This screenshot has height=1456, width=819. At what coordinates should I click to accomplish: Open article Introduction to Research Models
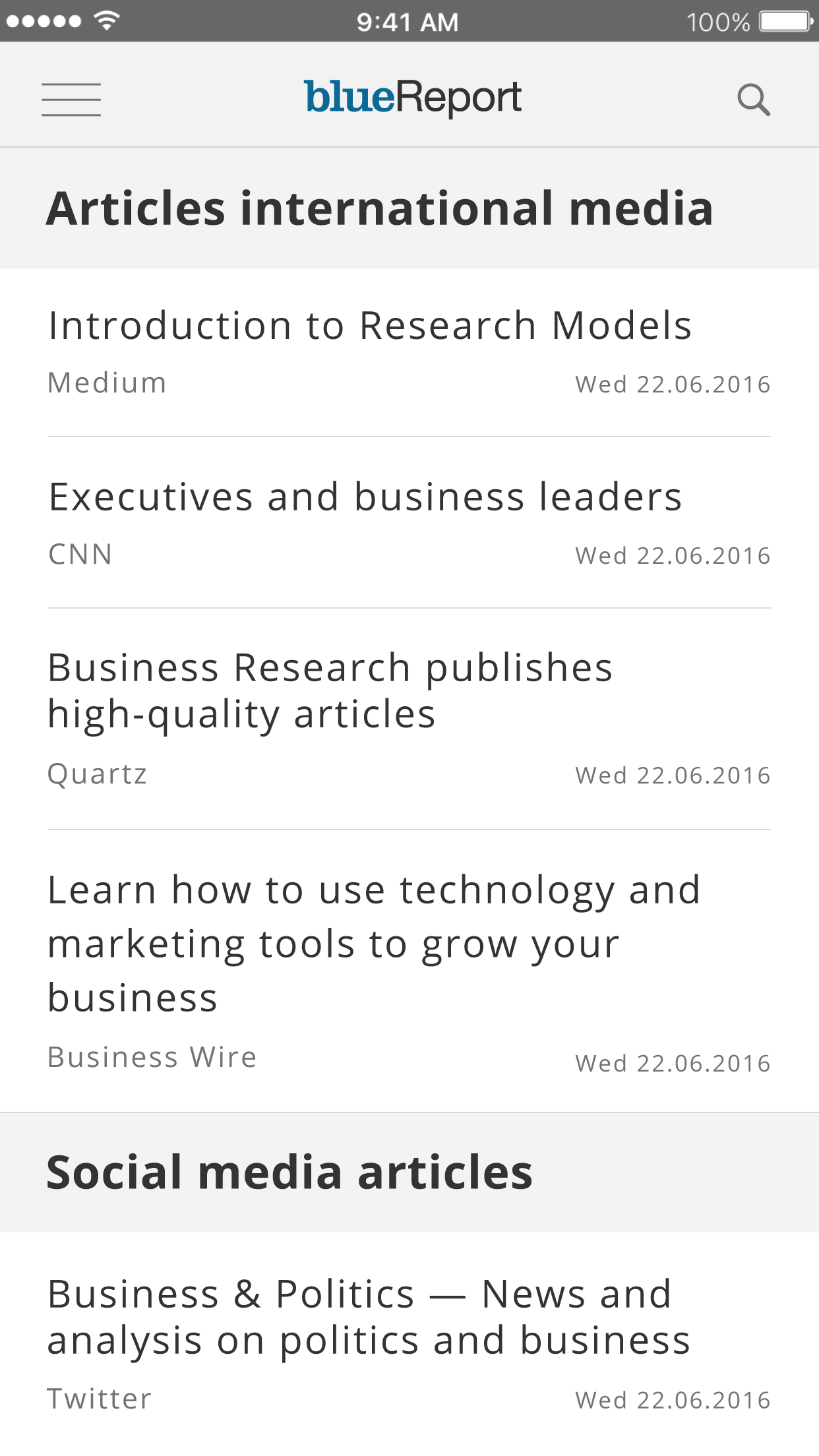pyautogui.click(x=370, y=326)
